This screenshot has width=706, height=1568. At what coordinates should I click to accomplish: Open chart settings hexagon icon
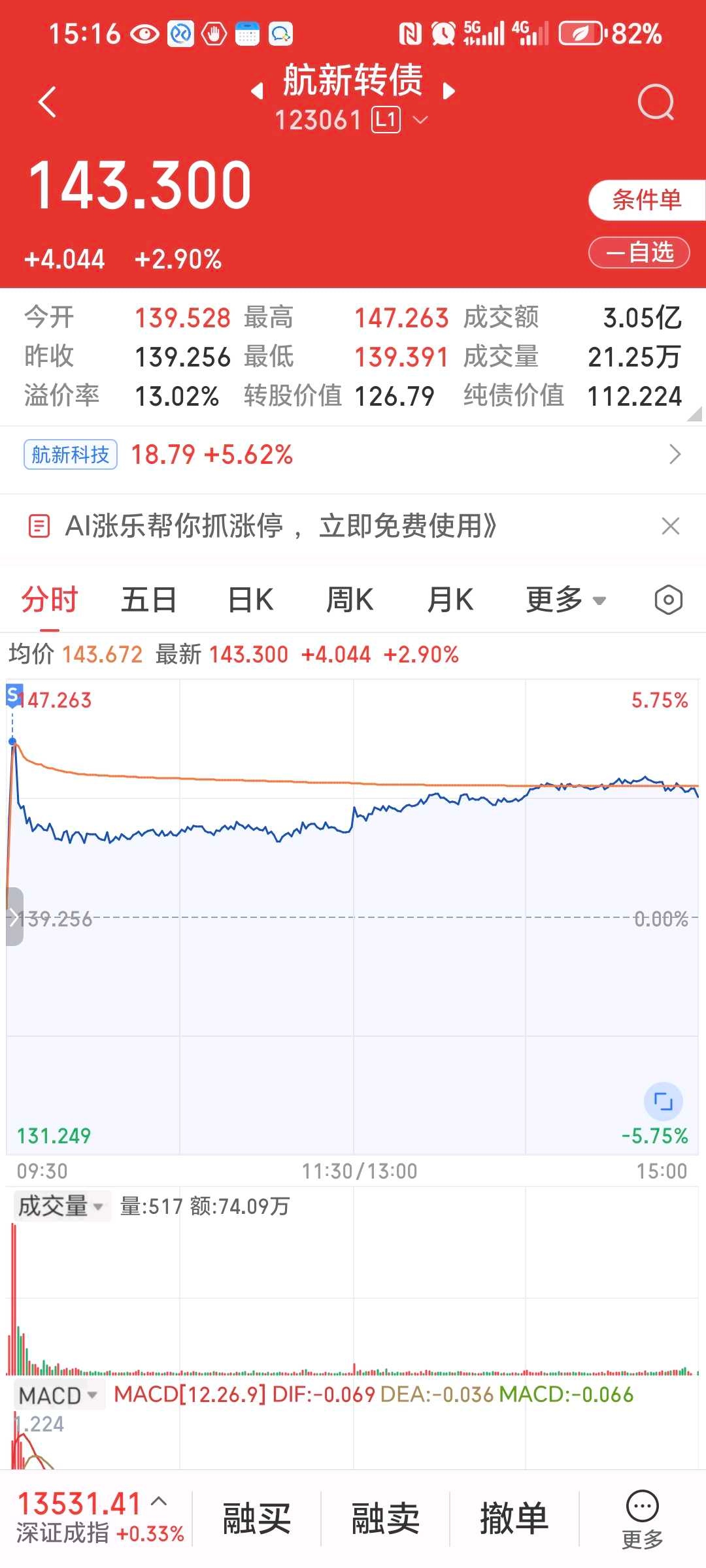668,600
